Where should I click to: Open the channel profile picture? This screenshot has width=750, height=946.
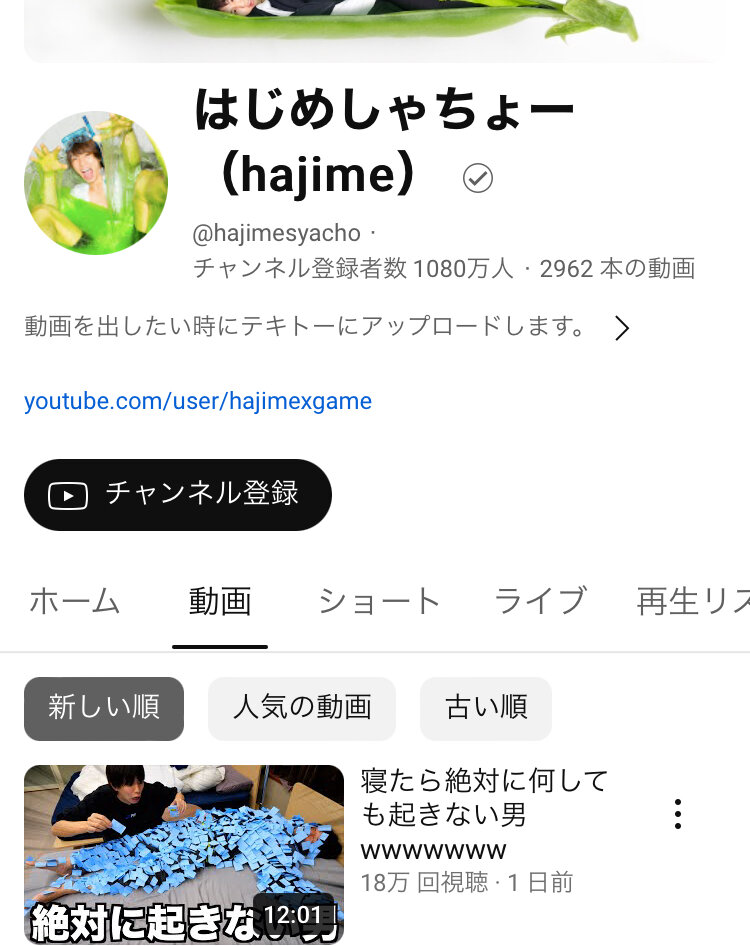point(96,183)
